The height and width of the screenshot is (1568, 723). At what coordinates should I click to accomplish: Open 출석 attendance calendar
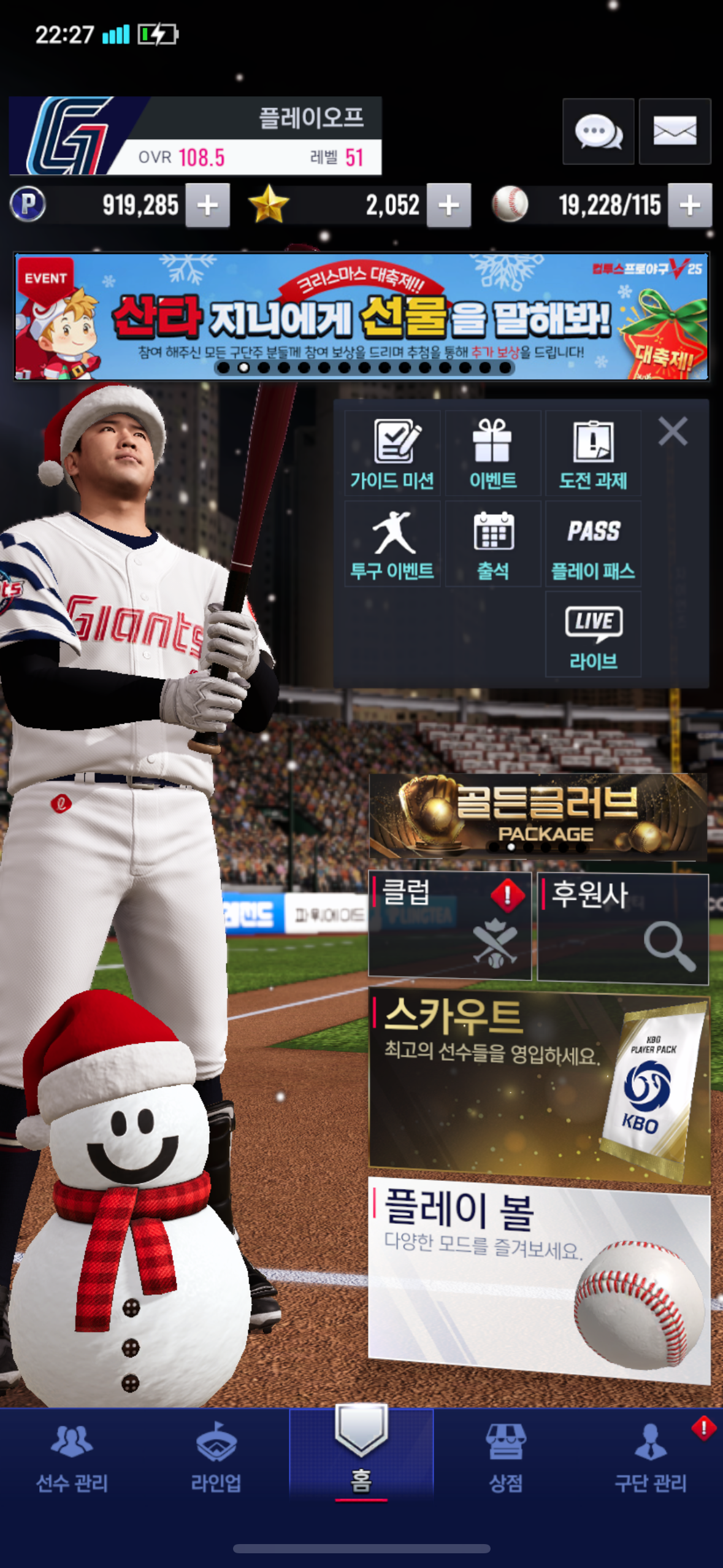(x=492, y=544)
